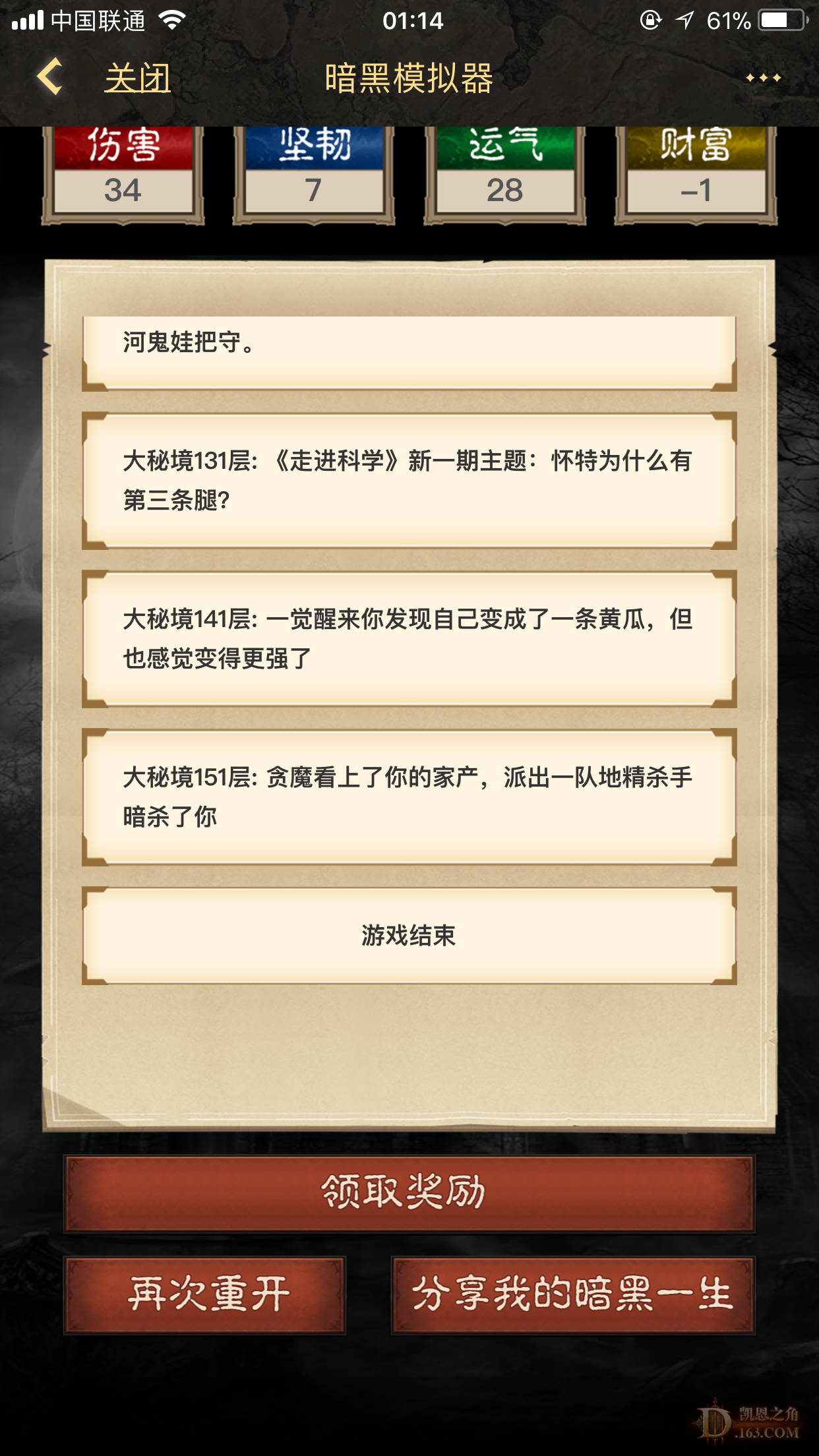
Task: Open the three-dot overflow menu
Action: 763,78
